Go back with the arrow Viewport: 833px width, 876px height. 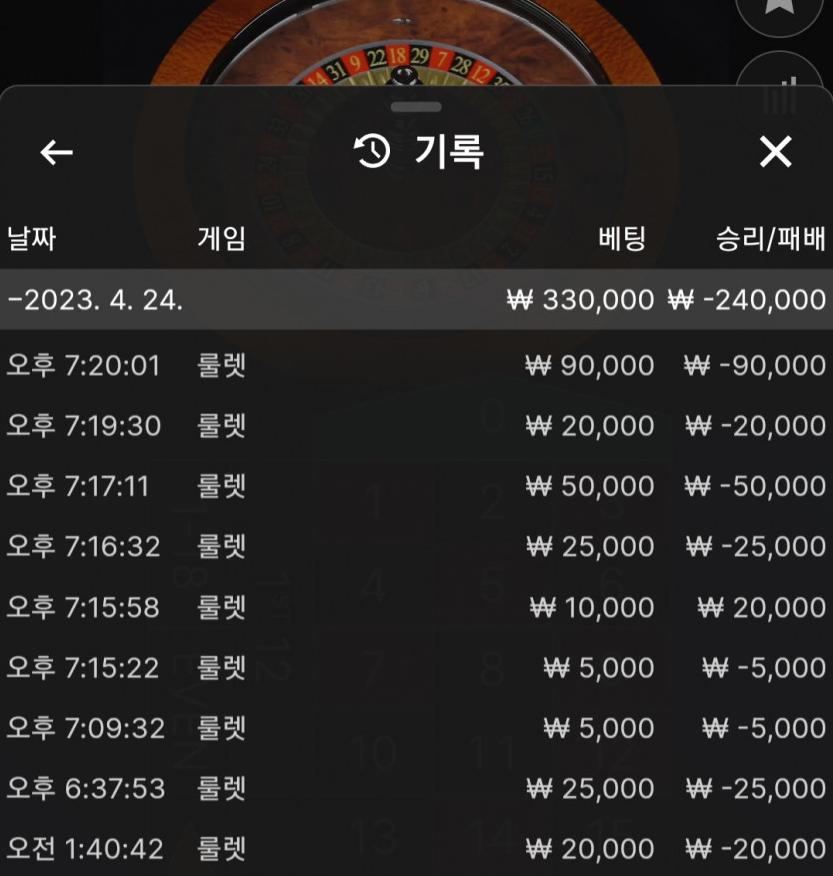(x=56, y=152)
